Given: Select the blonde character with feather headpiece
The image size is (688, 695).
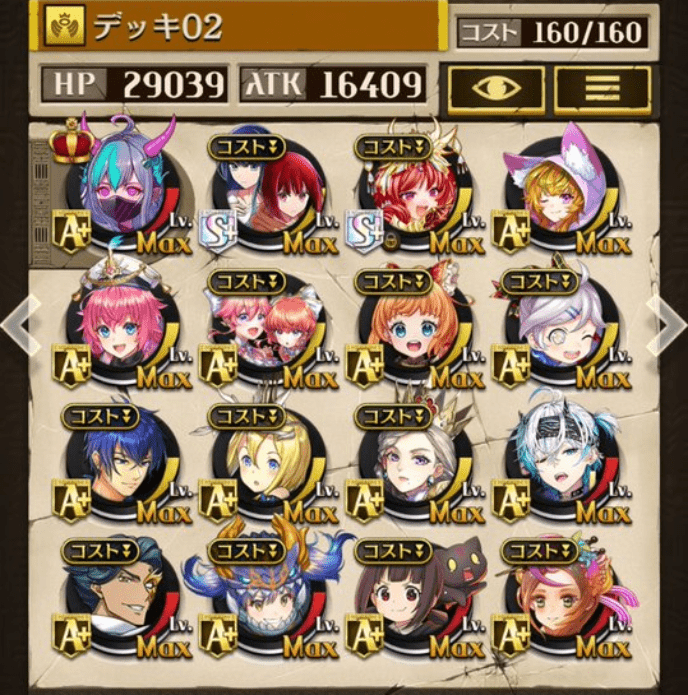Looking at the screenshot, I should click(266, 461).
